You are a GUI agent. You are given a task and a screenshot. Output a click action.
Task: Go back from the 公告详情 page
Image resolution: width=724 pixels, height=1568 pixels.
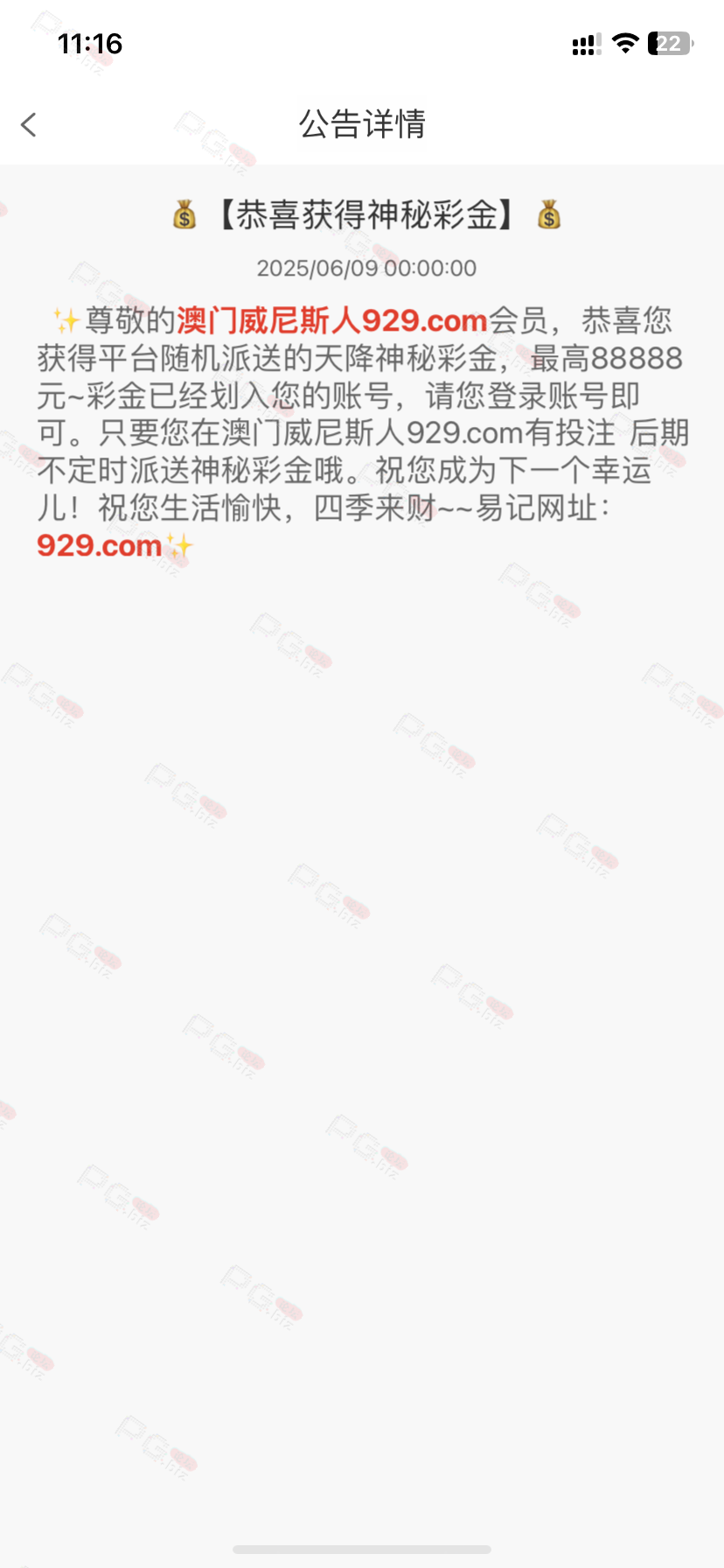[x=29, y=124]
